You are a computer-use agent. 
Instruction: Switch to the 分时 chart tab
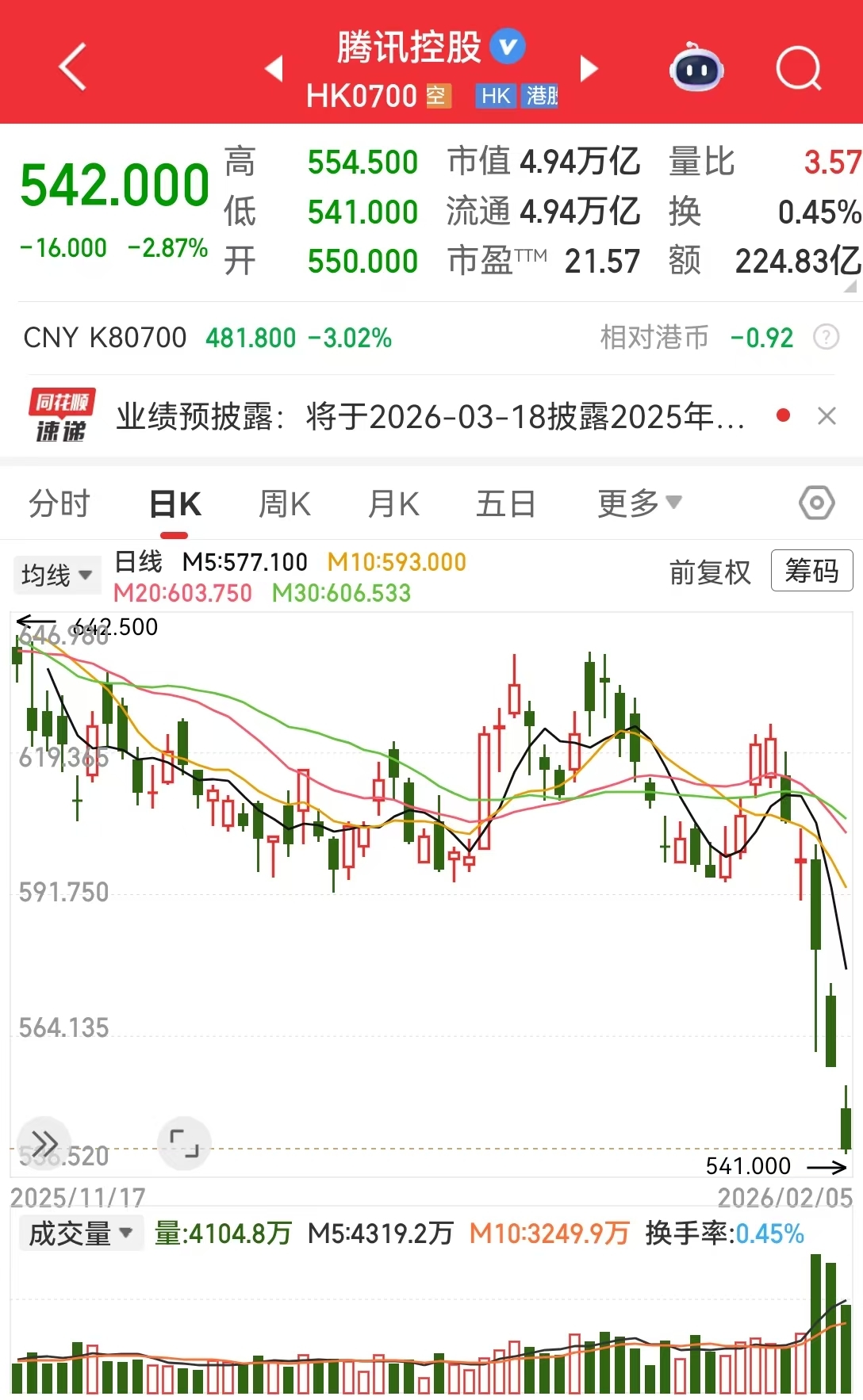59,503
